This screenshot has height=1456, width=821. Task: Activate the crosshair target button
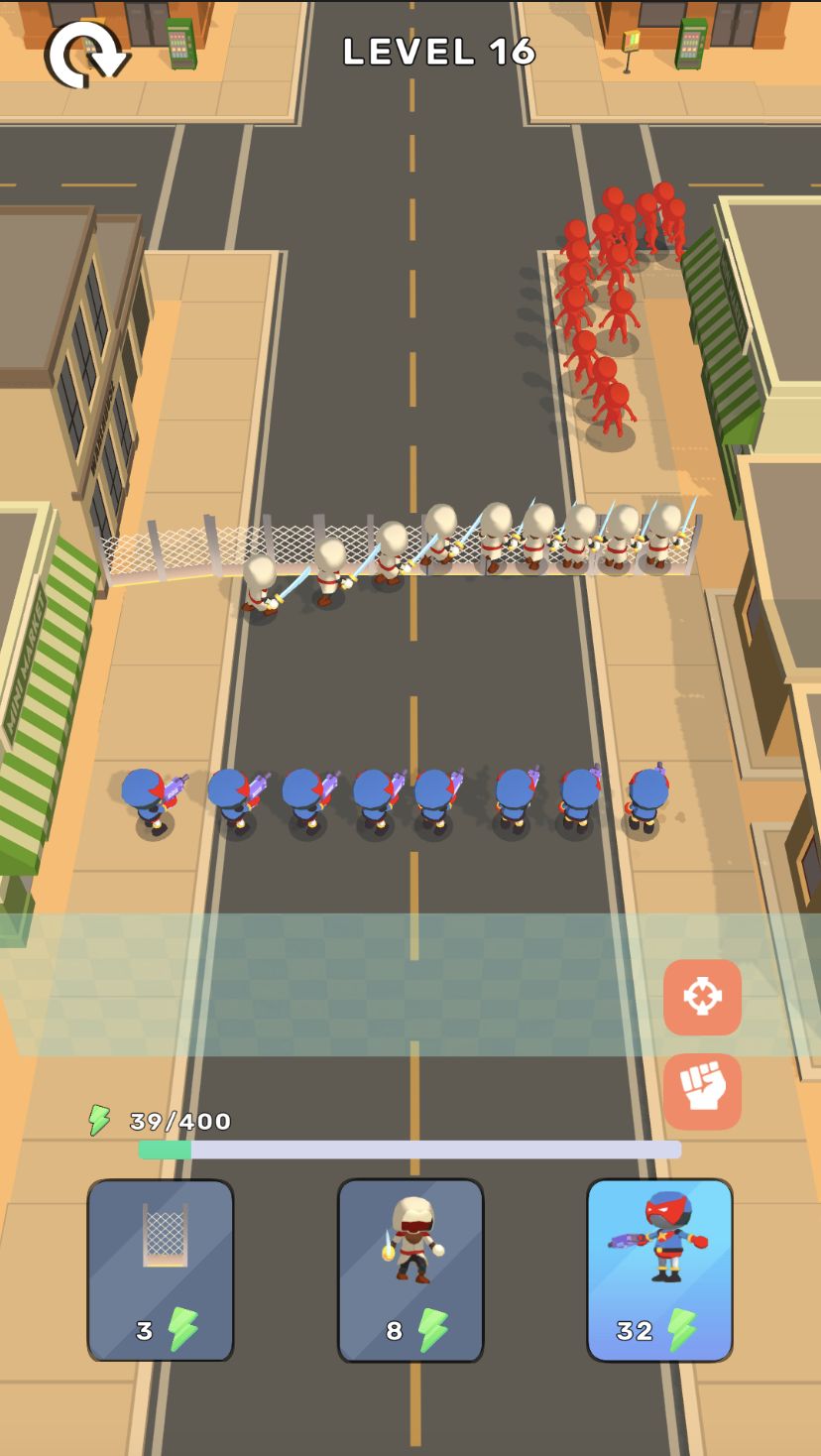tap(702, 996)
